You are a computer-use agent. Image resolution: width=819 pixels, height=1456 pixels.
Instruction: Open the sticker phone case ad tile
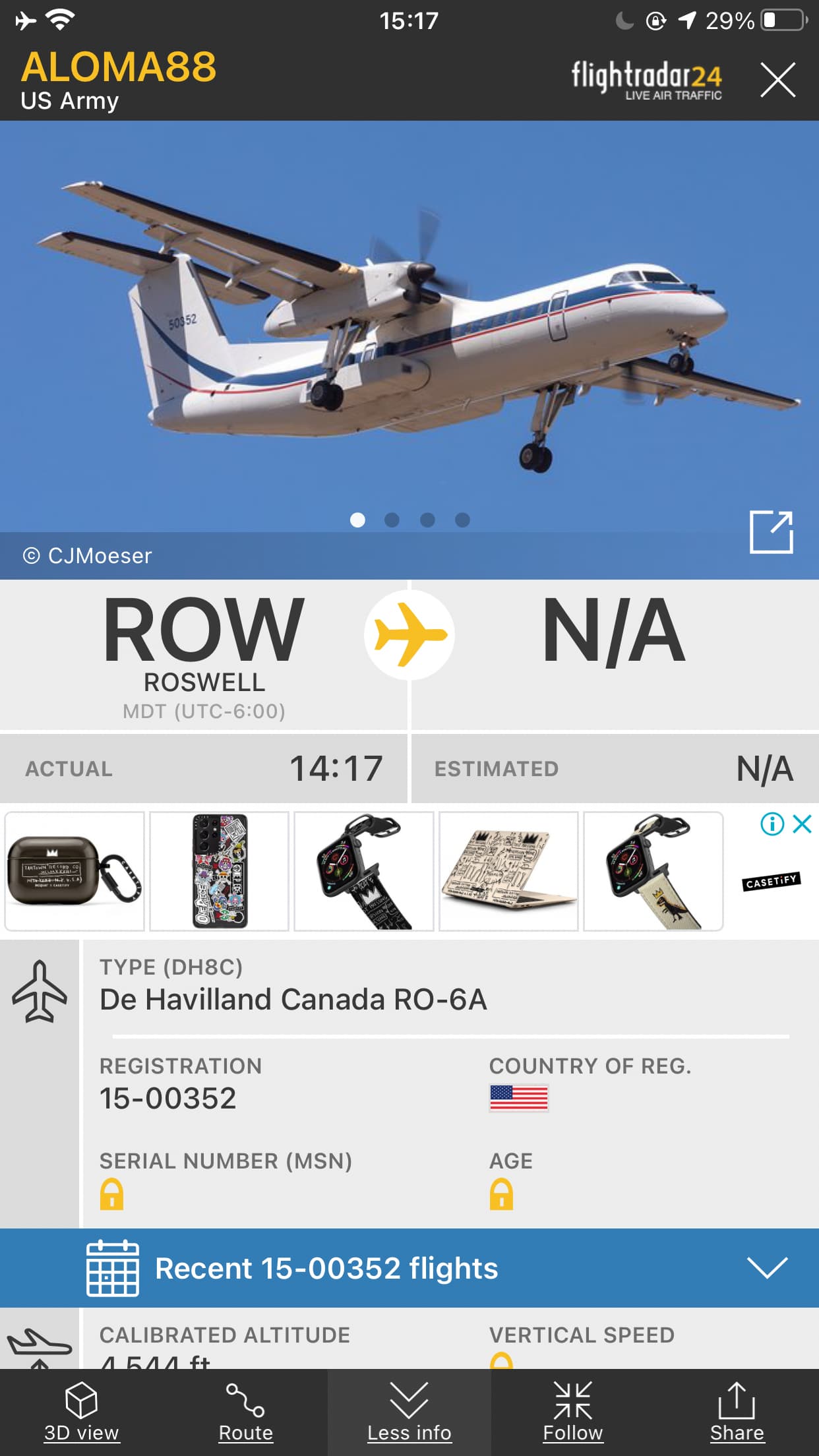pos(220,871)
